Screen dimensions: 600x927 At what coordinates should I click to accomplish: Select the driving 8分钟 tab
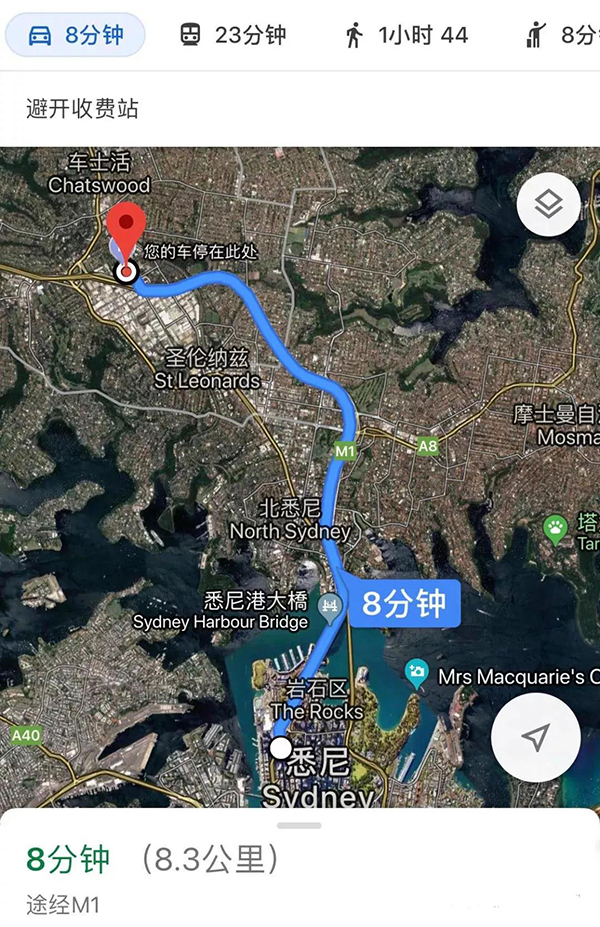point(76,36)
